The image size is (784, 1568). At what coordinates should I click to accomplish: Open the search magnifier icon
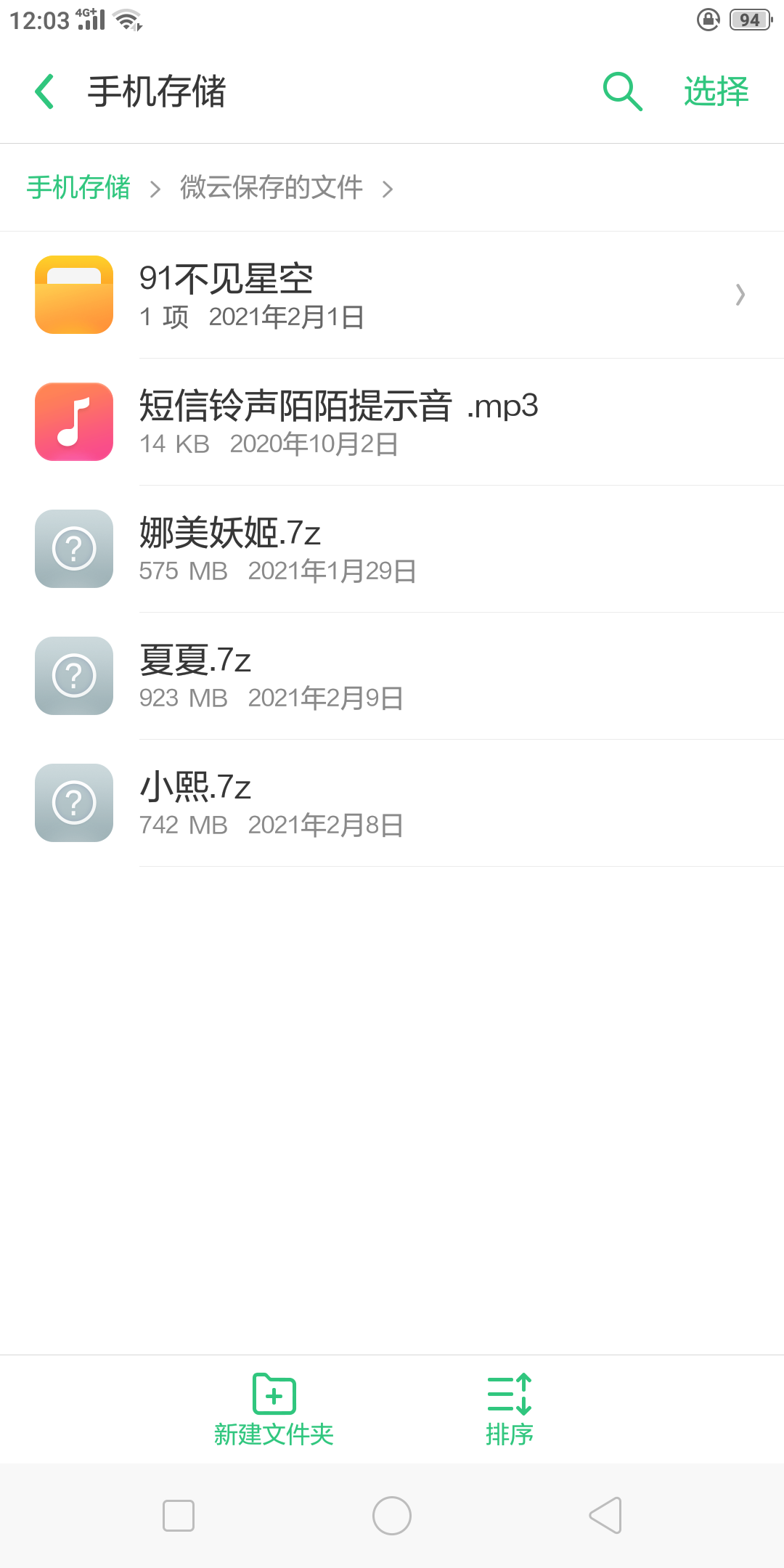(x=622, y=92)
